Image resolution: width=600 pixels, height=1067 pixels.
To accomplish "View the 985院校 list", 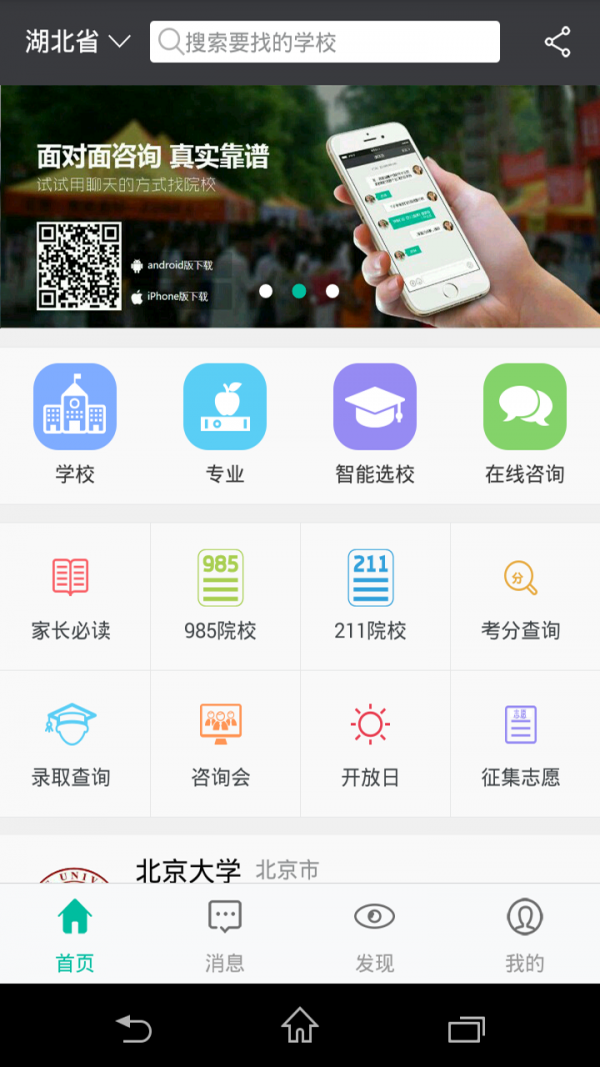I will [x=220, y=596].
